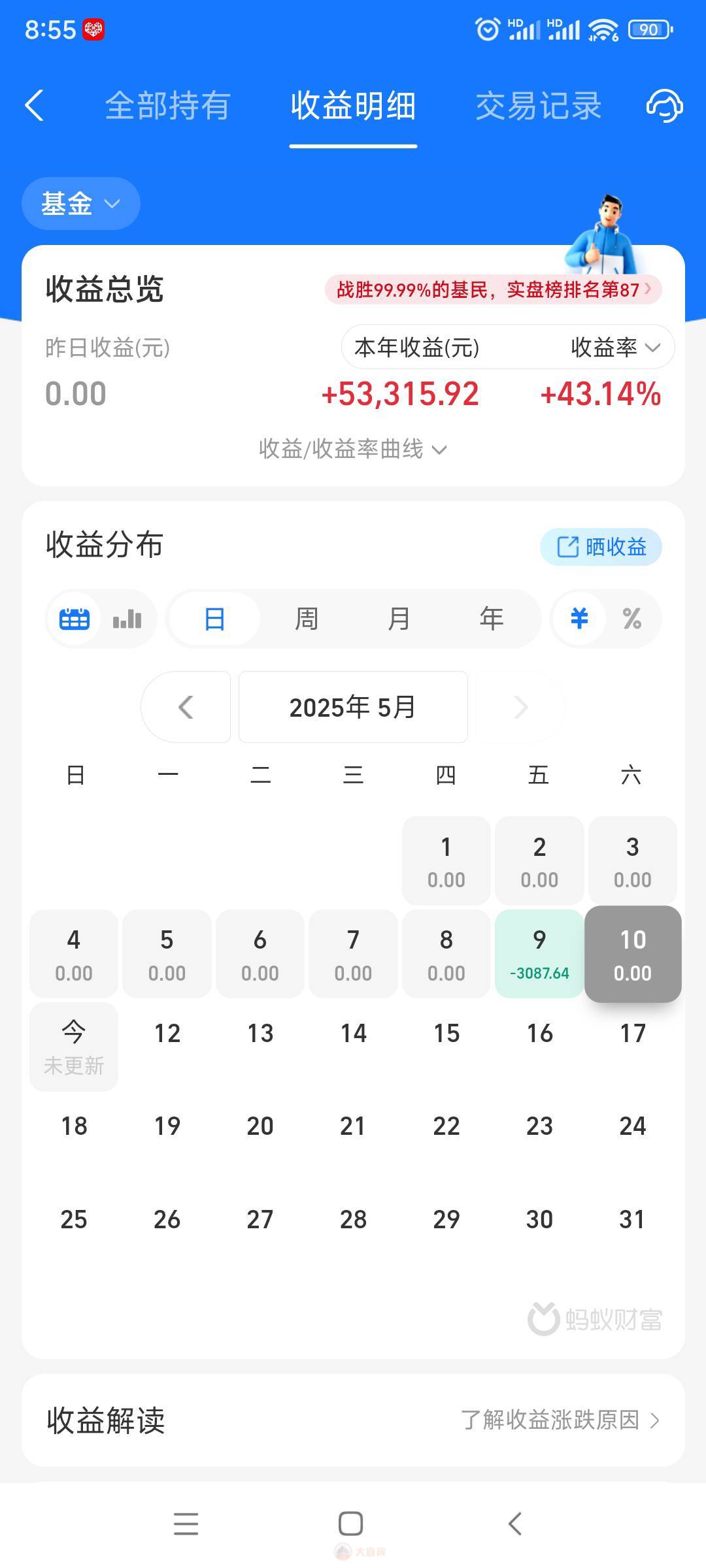Select the 月 period tab
Screen dimensions: 706x1568
point(399,619)
